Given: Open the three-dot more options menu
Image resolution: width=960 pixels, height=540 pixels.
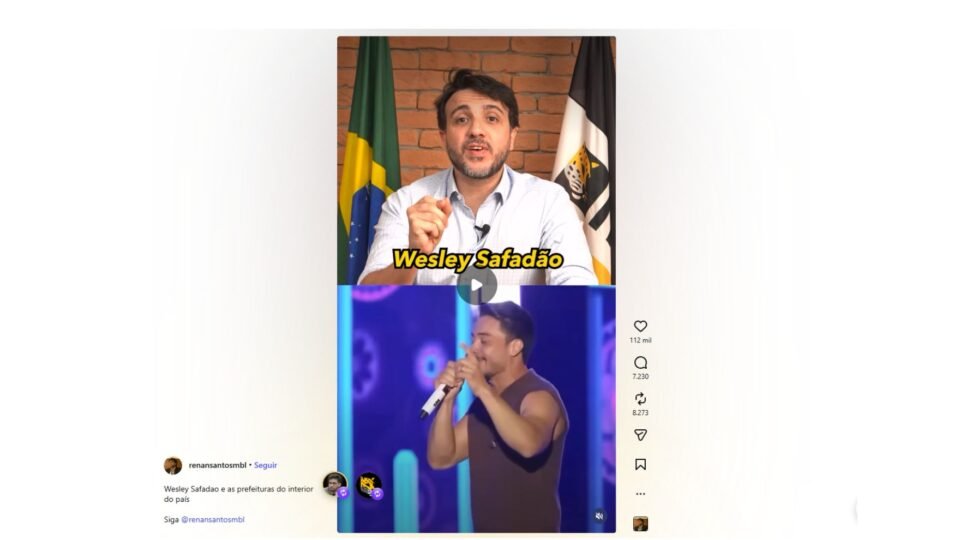Looking at the screenshot, I should pos(640,493).
